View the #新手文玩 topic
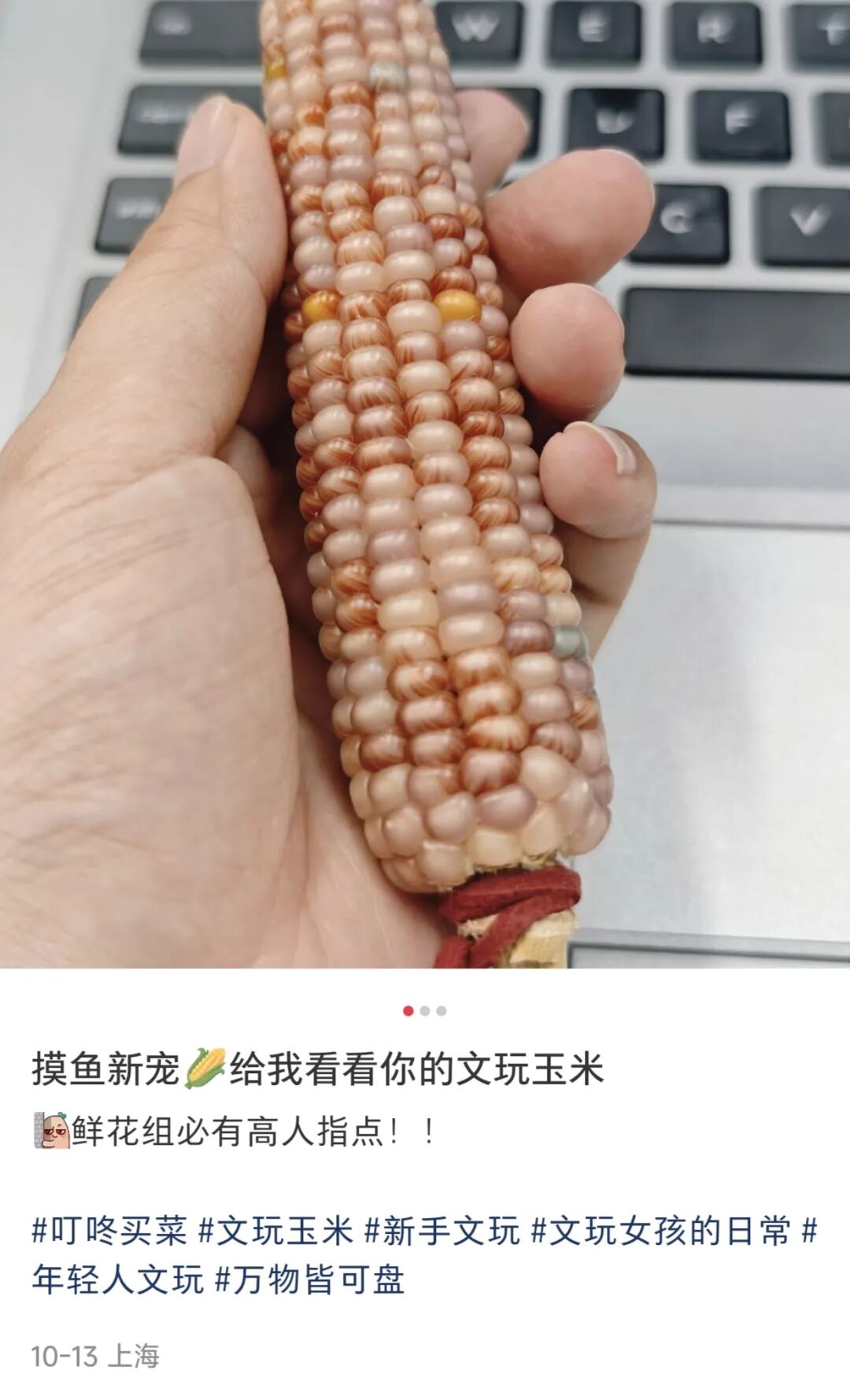Viewport: 850px width, 1400px height. [x=442, y=1231]
